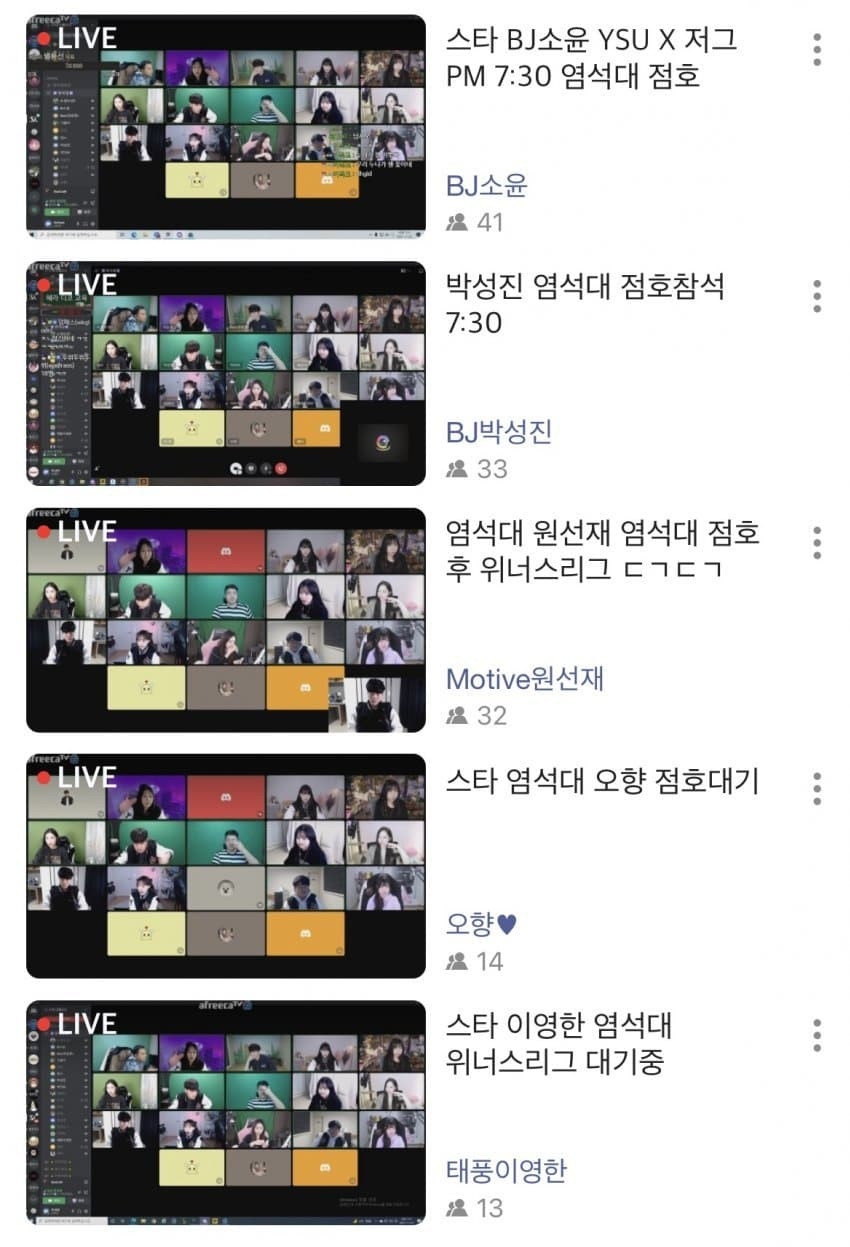Open more options for 박성진 염석대 점호참석
Viewport: 850px width, 1247px height.
pos(817,296)
